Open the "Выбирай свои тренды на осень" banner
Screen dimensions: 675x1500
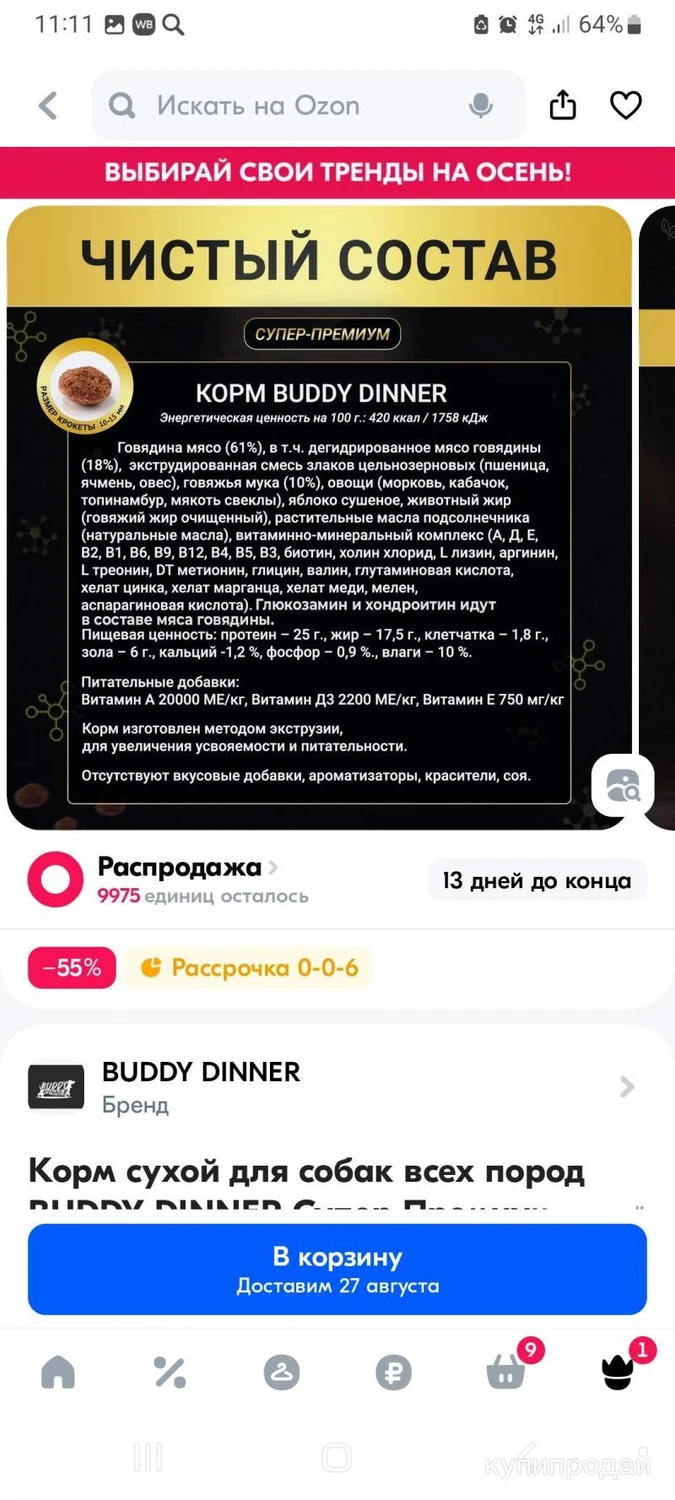pos(337,172)
